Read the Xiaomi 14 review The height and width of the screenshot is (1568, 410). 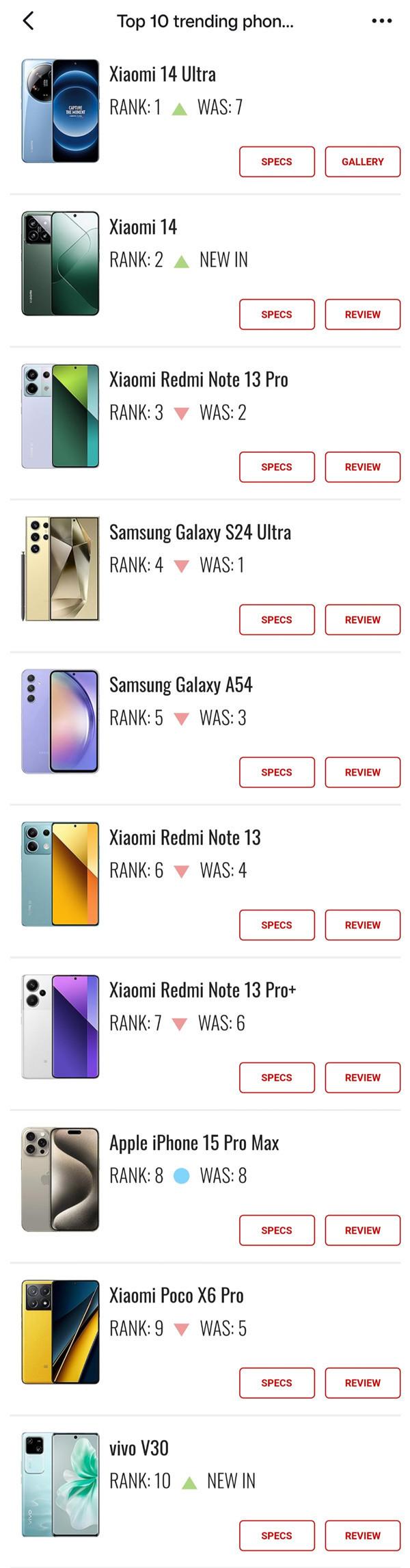362,314
